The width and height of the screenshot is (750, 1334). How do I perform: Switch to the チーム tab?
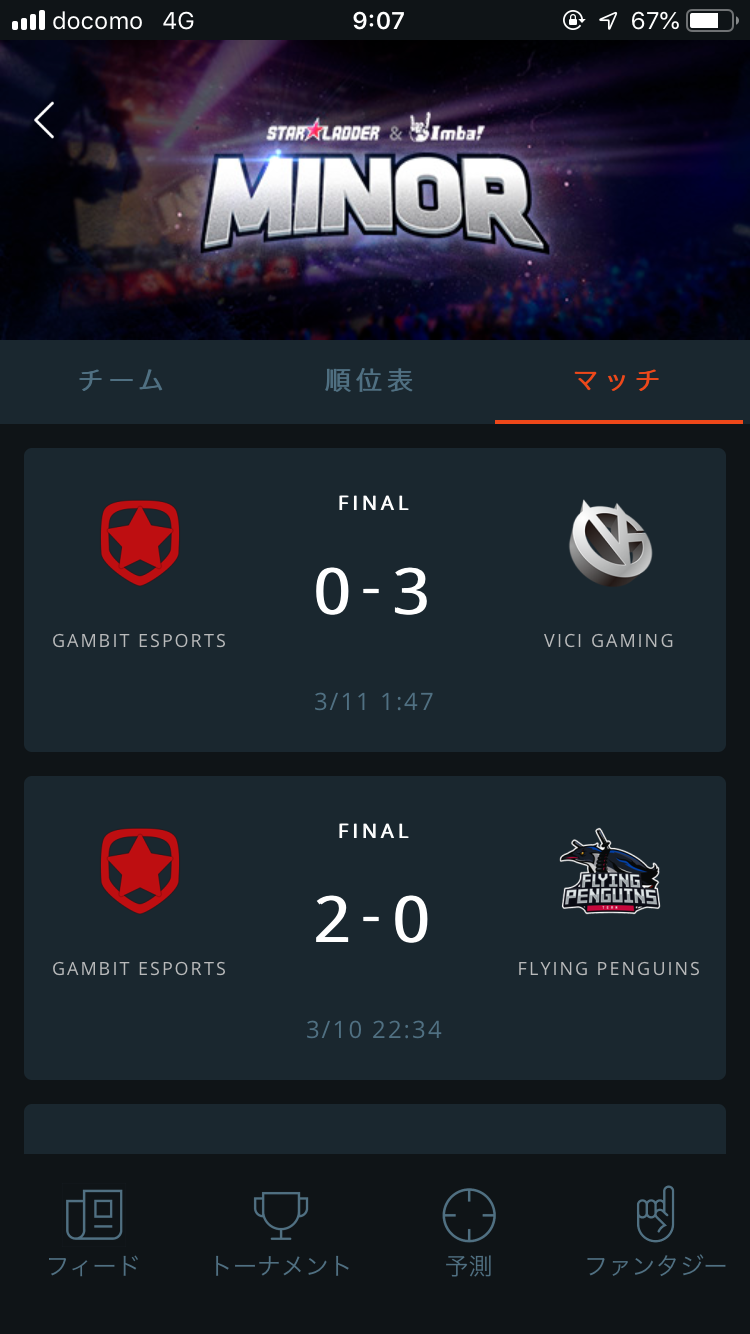point(121,381)
